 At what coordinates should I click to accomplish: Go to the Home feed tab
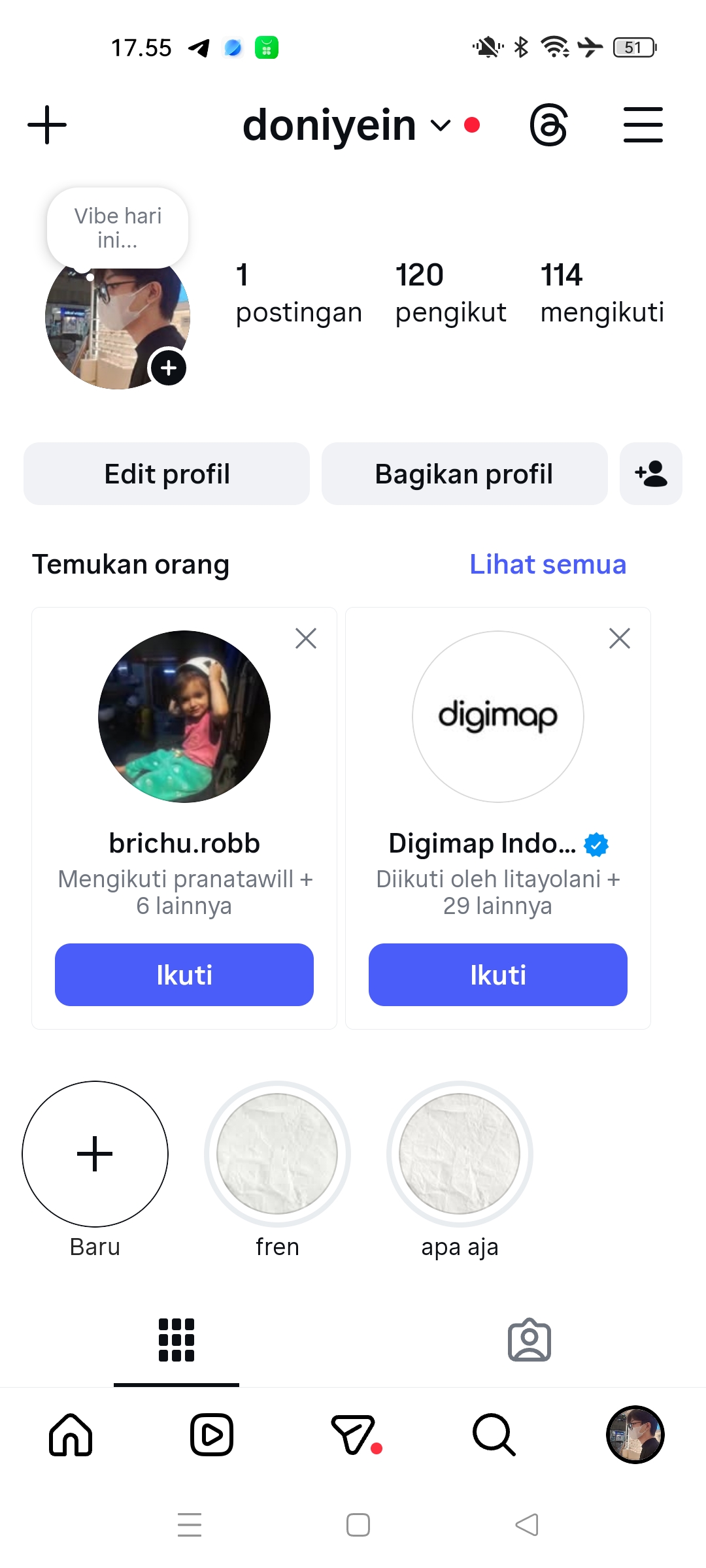(71, 1435)
